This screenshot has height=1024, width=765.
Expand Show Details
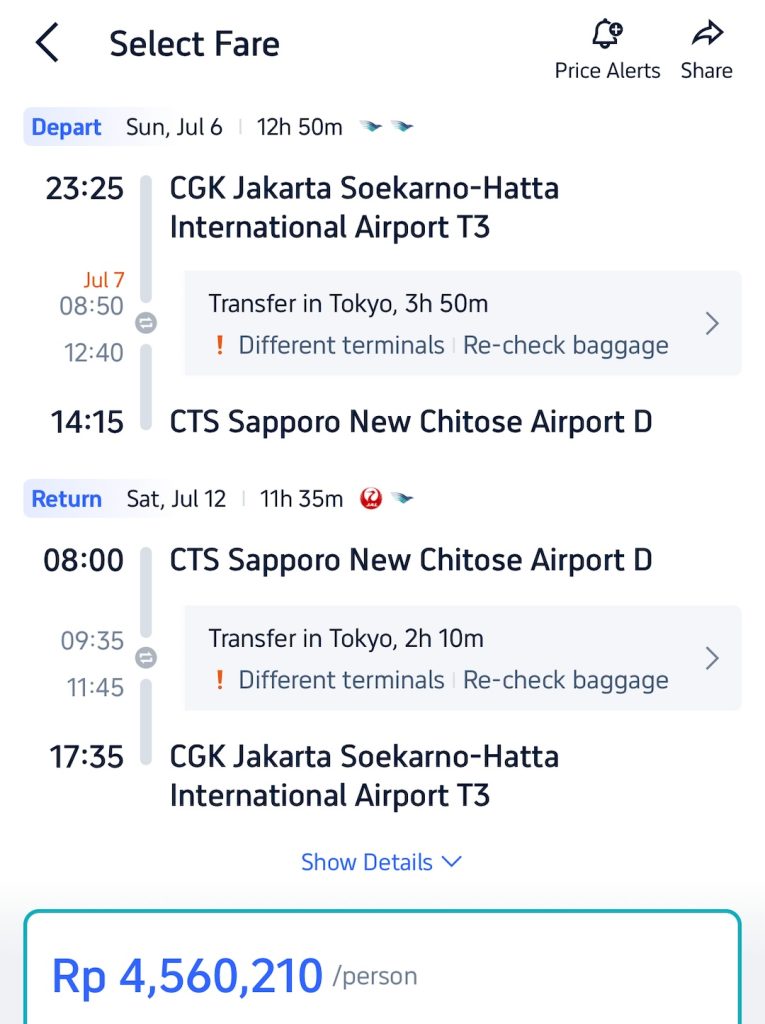pyautogui.click(x=381, y=862)
